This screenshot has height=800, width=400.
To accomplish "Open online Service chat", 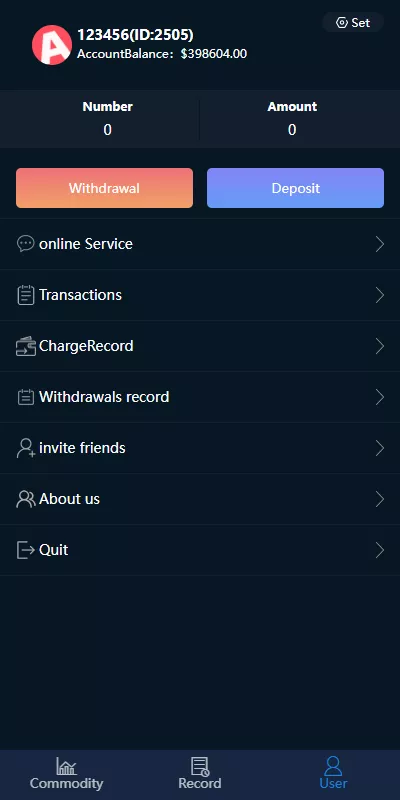I will click(x=200, y=244).
